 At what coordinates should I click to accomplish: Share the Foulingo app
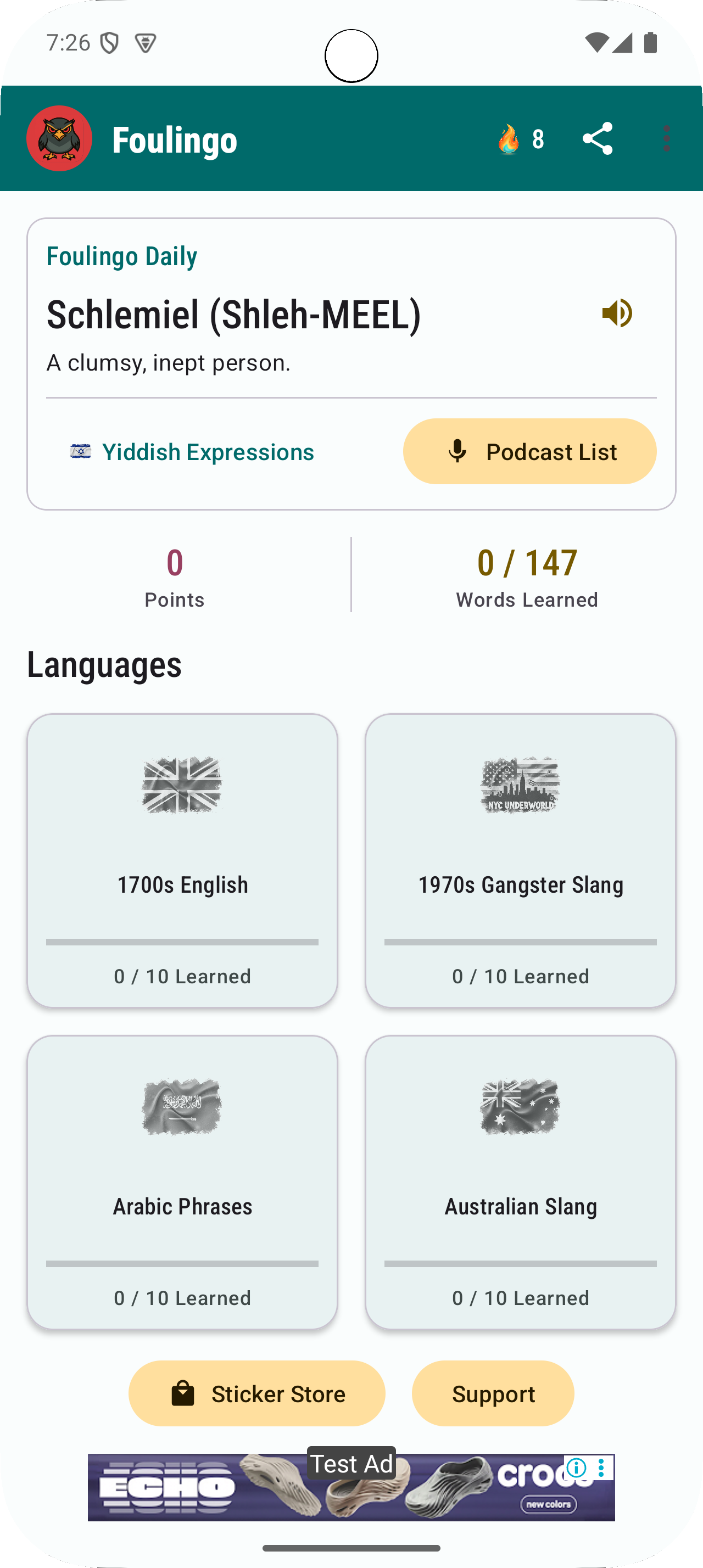coord(597,139)
